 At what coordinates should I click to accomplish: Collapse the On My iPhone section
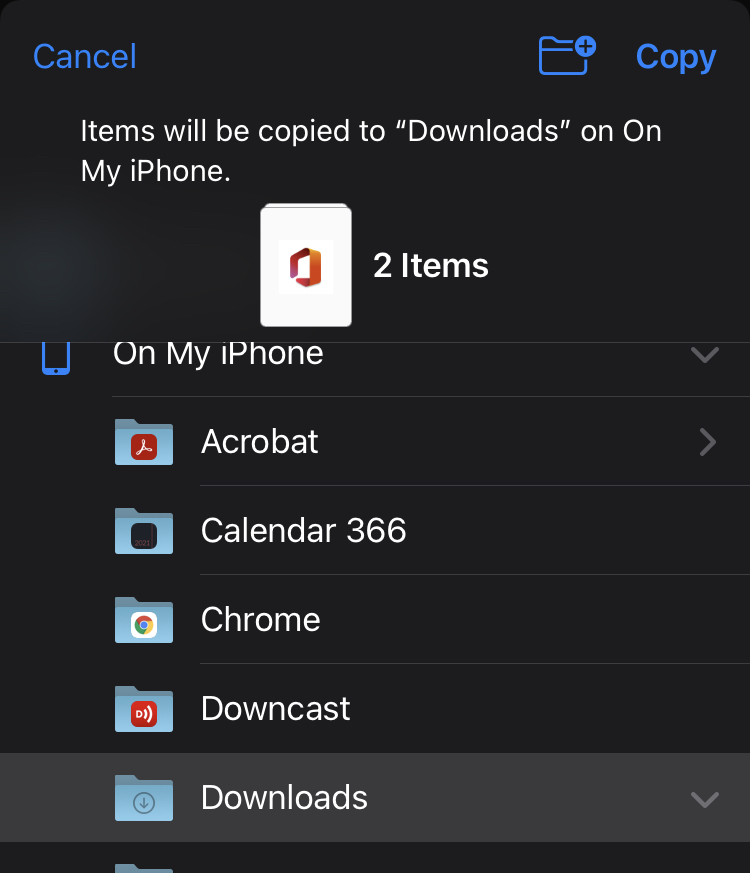click(705, 354)
